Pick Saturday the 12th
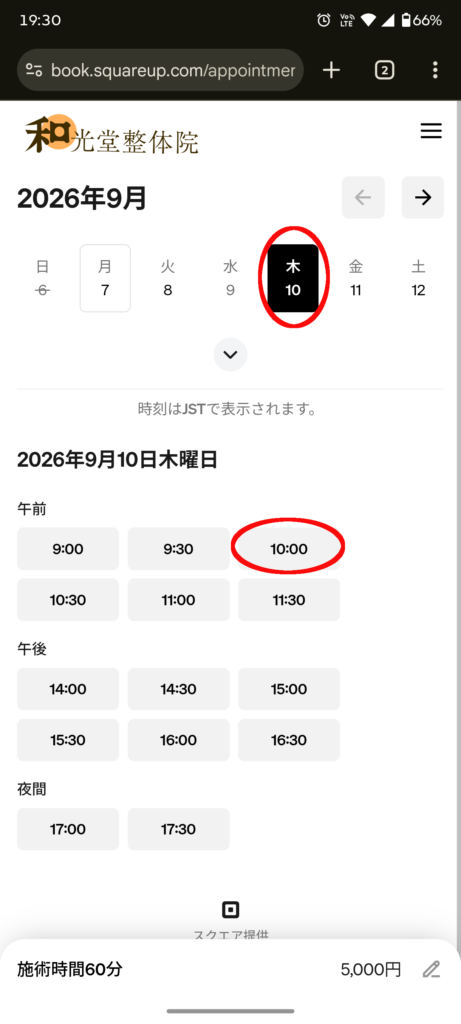The image size is (461, 1024). click(x=419, y=278)
